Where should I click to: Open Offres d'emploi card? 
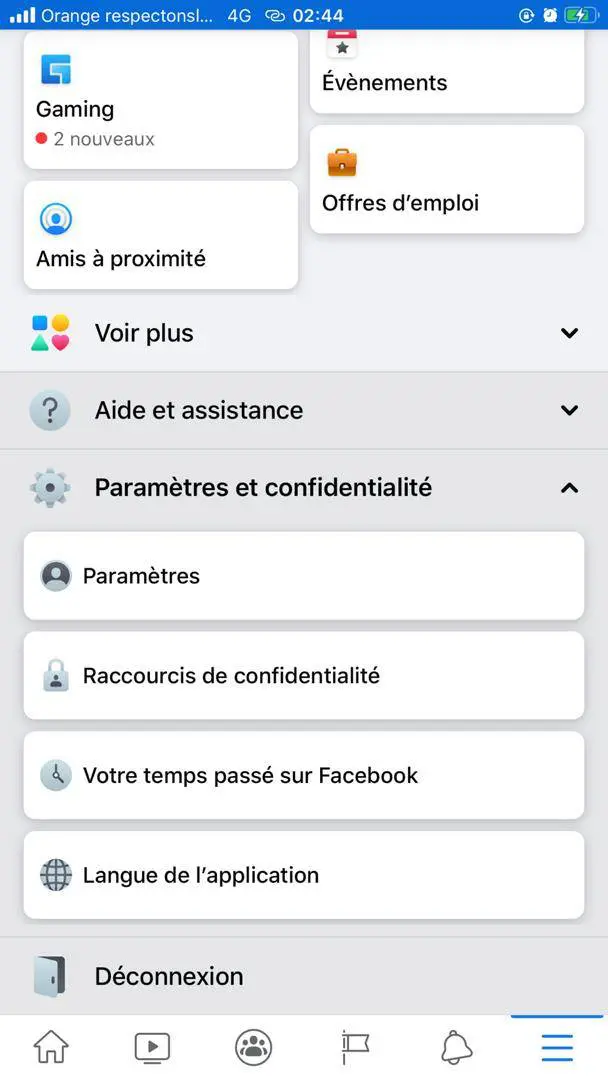[447, 179]
